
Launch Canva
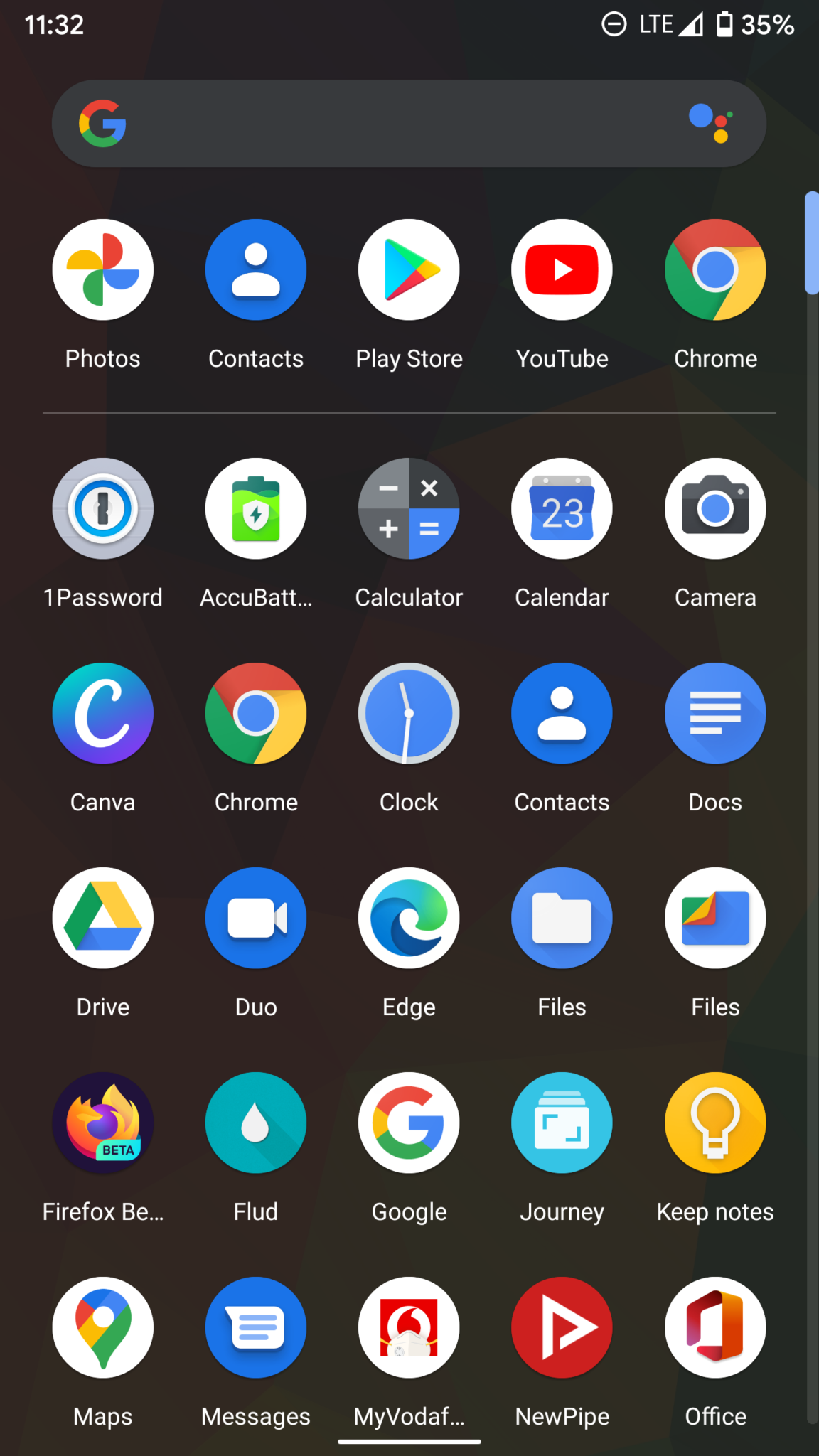coord(102,713)
